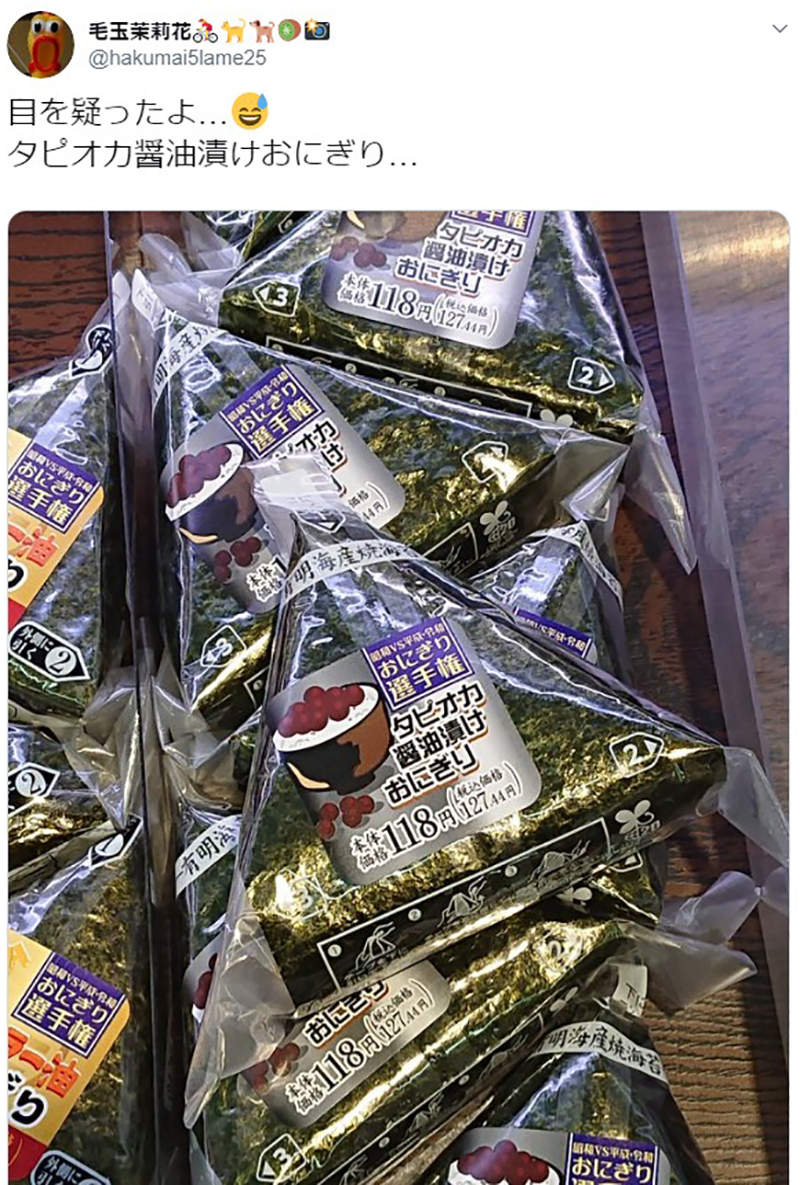Open the tweet options chevron menu
The image size is (800, 1185).
(779, 29)
